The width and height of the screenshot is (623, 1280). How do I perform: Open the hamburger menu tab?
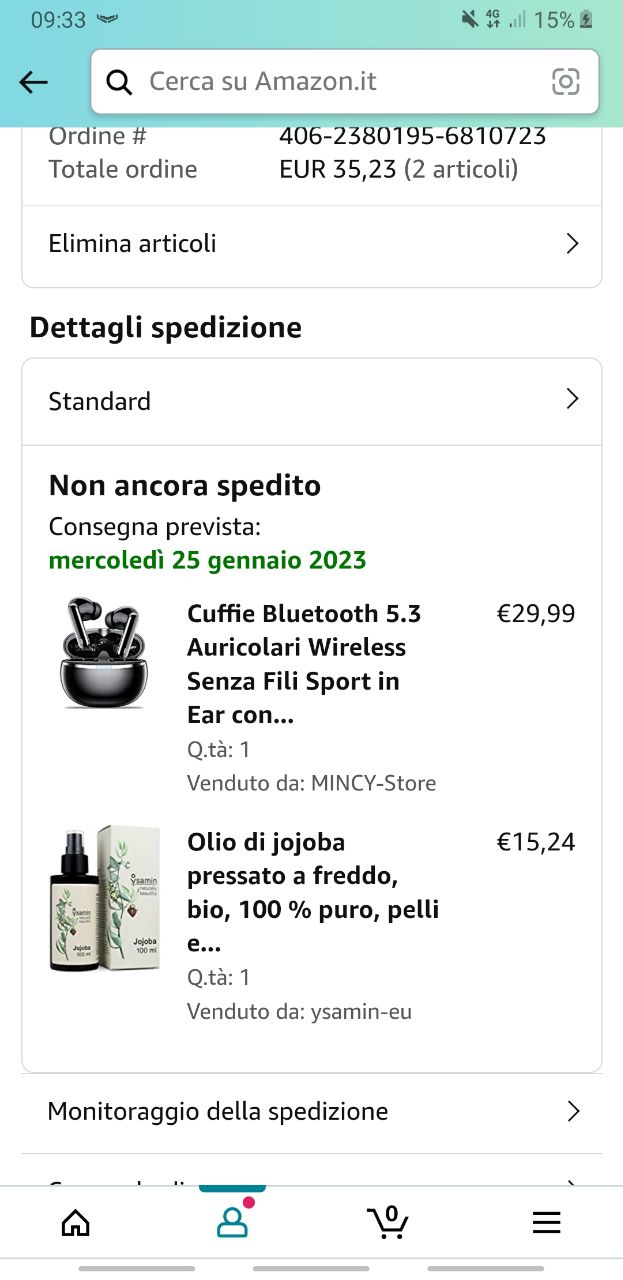click(546, 1222)
